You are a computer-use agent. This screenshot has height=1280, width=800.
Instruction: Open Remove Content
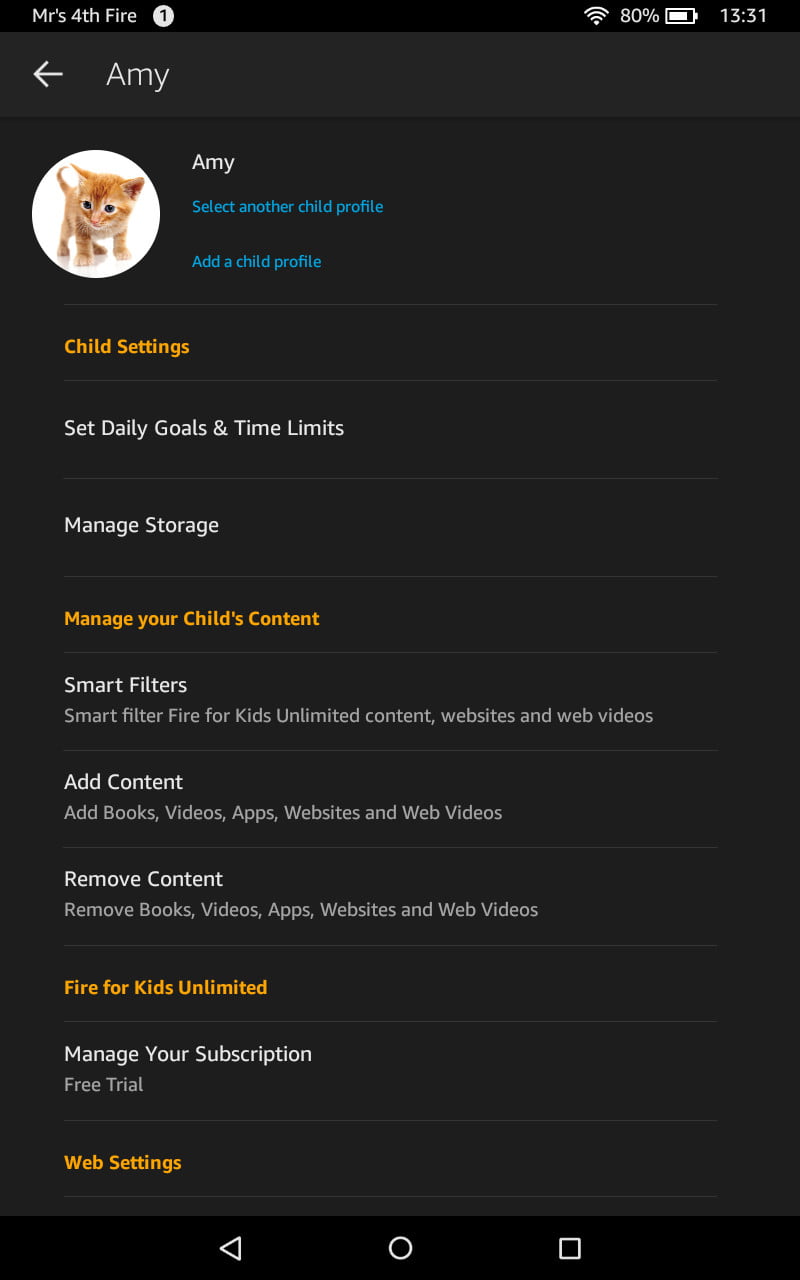pyautogui.click(x=390, y=895)
